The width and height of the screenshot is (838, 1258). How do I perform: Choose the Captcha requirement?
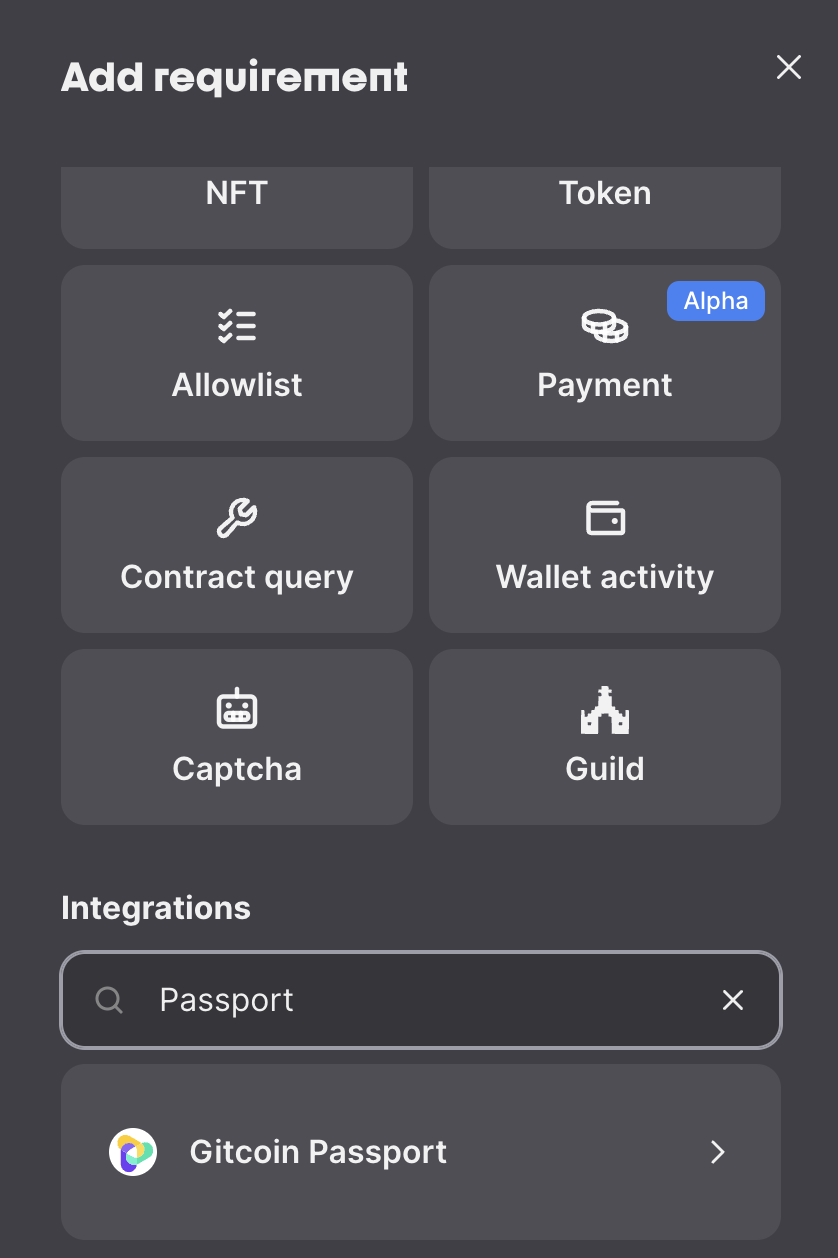[x=236, y=737]
